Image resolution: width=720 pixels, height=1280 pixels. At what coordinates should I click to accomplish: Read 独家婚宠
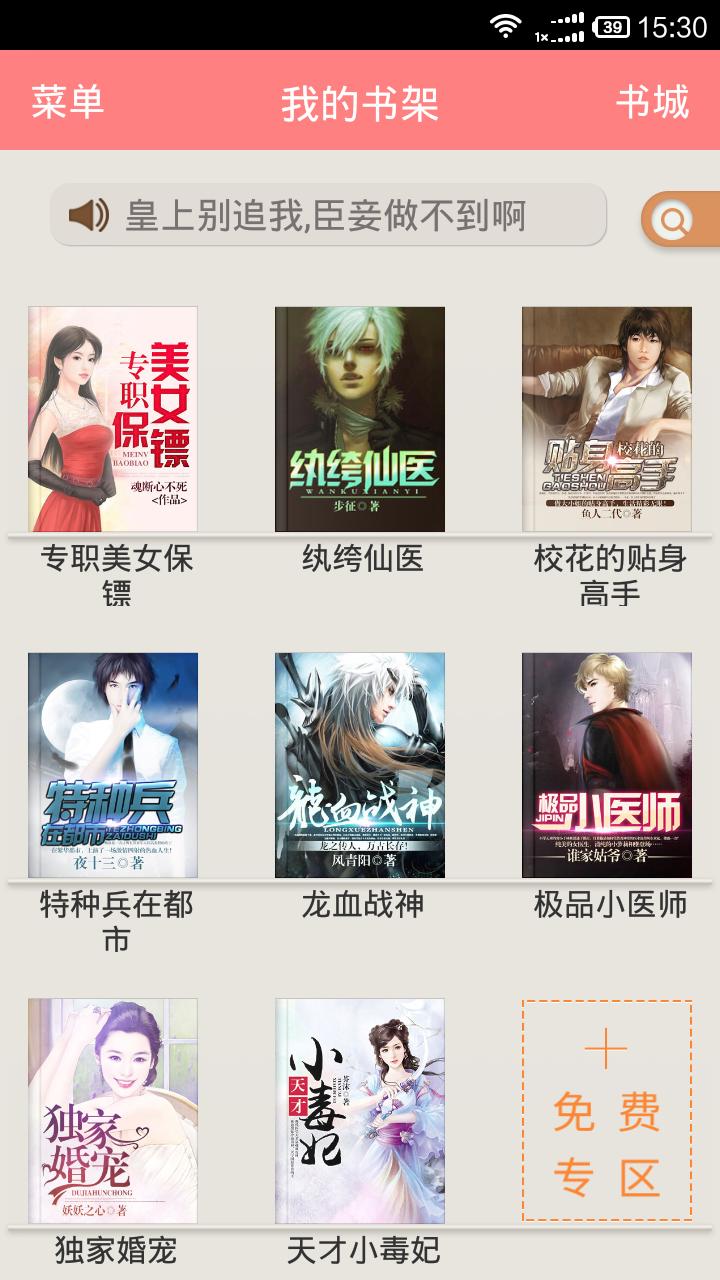tap(113, 1110)
